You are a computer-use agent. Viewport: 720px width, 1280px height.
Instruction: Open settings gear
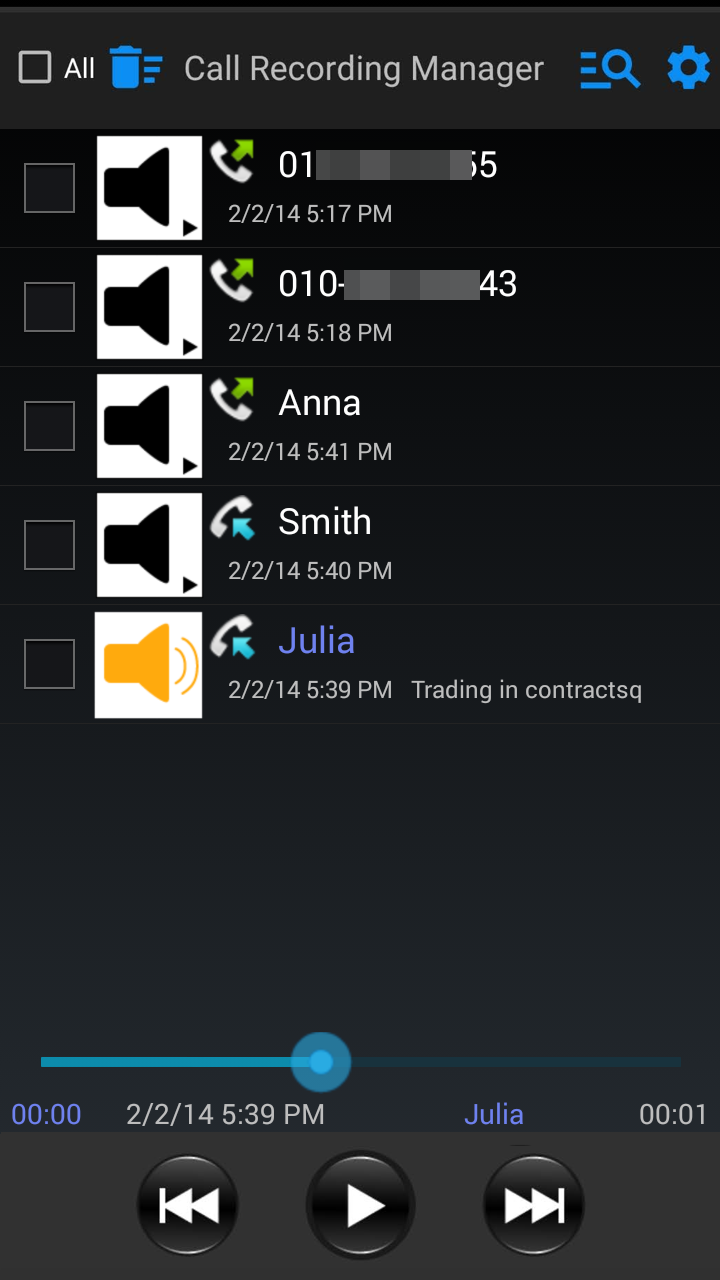tap(688, 68)
